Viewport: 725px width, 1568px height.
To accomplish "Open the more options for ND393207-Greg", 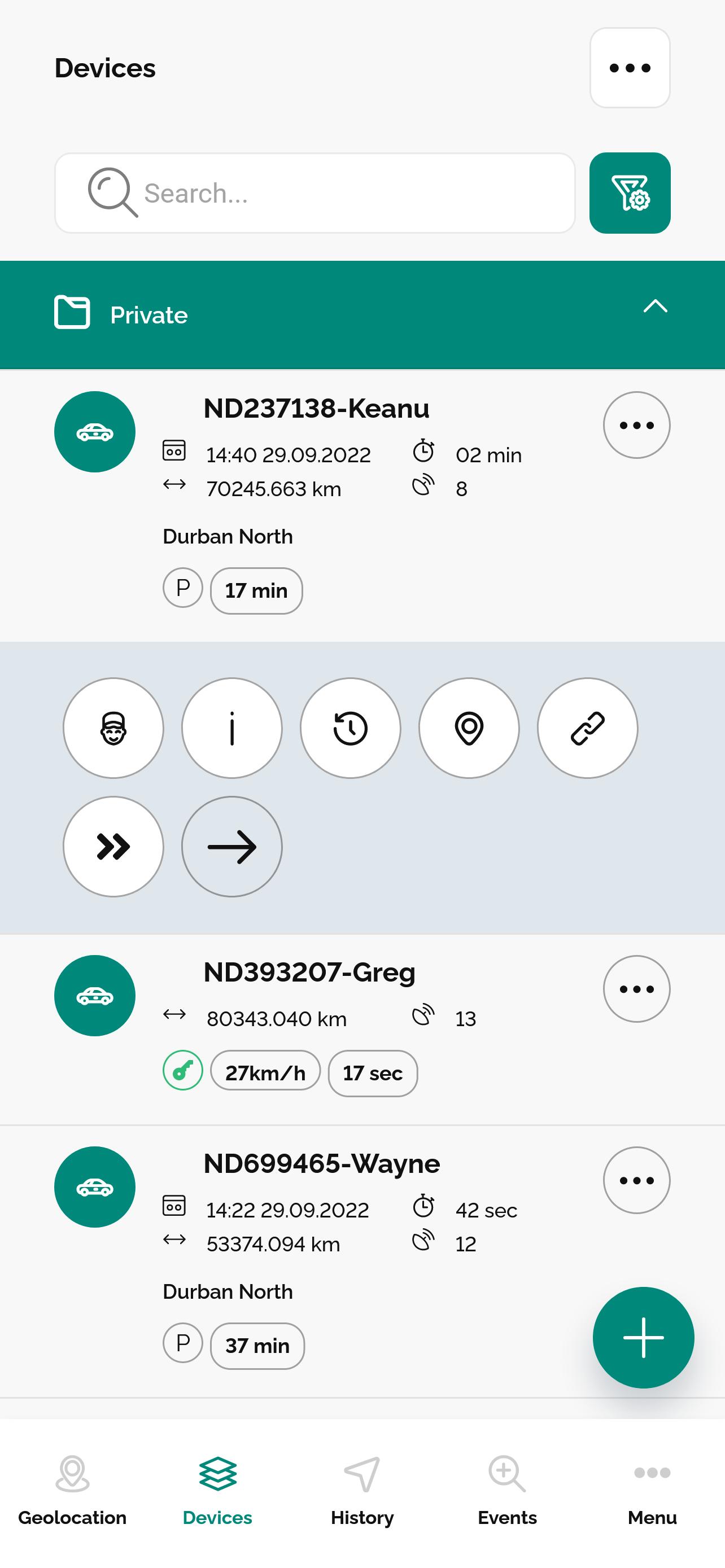I will tap(636, 989).
